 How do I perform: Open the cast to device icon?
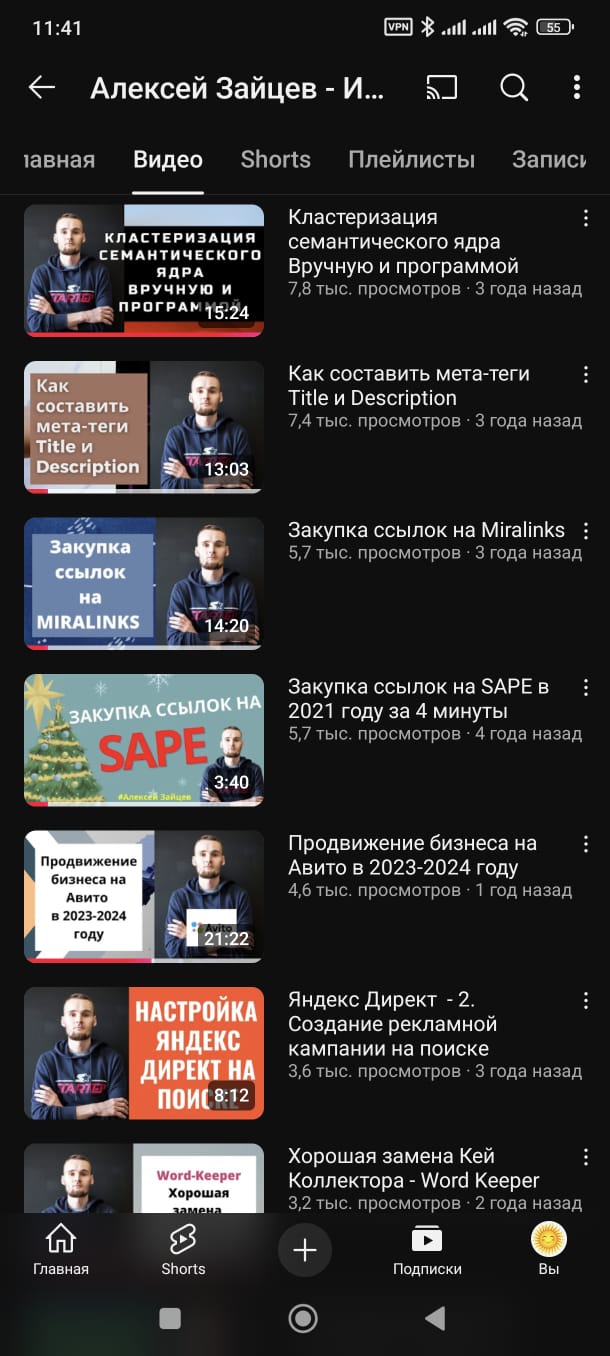(x=441, y=88)
